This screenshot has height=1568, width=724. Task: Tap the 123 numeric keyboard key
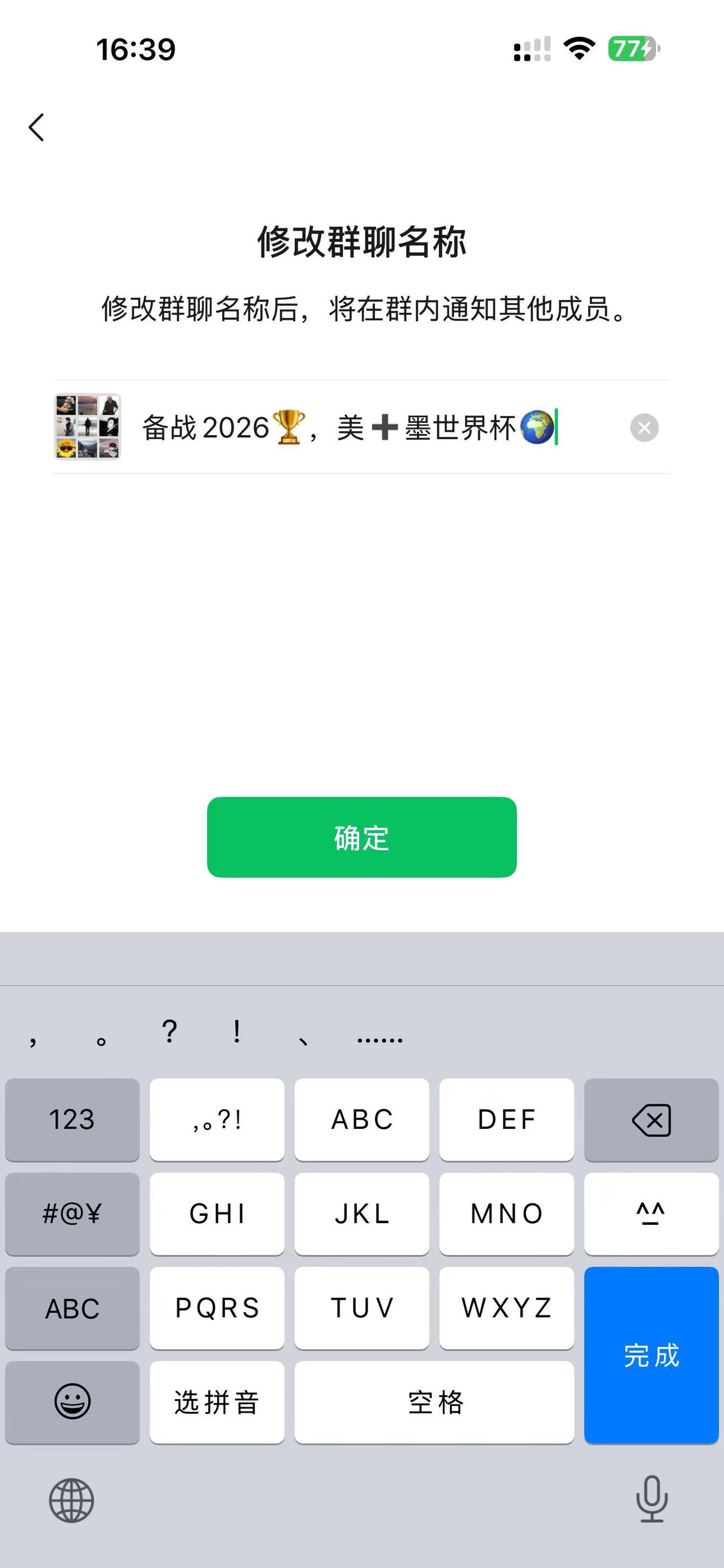(x=72, y=1120)
